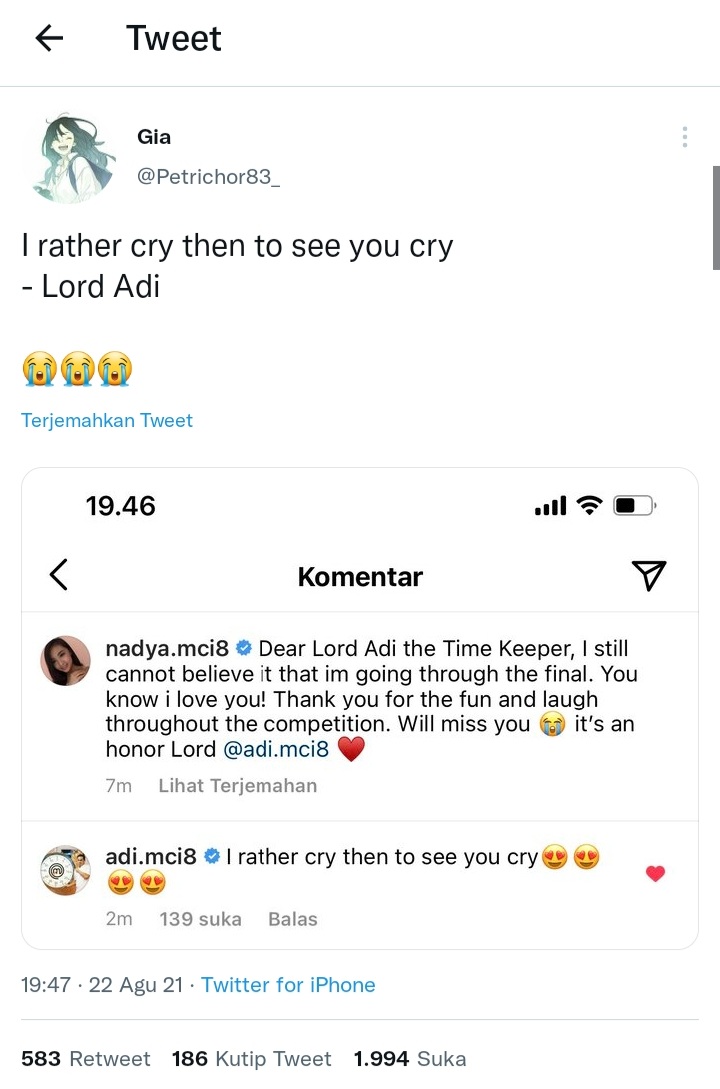Open Terjemahkan Tweet to translate the post
720x1089 pixels.
point(107,420)
